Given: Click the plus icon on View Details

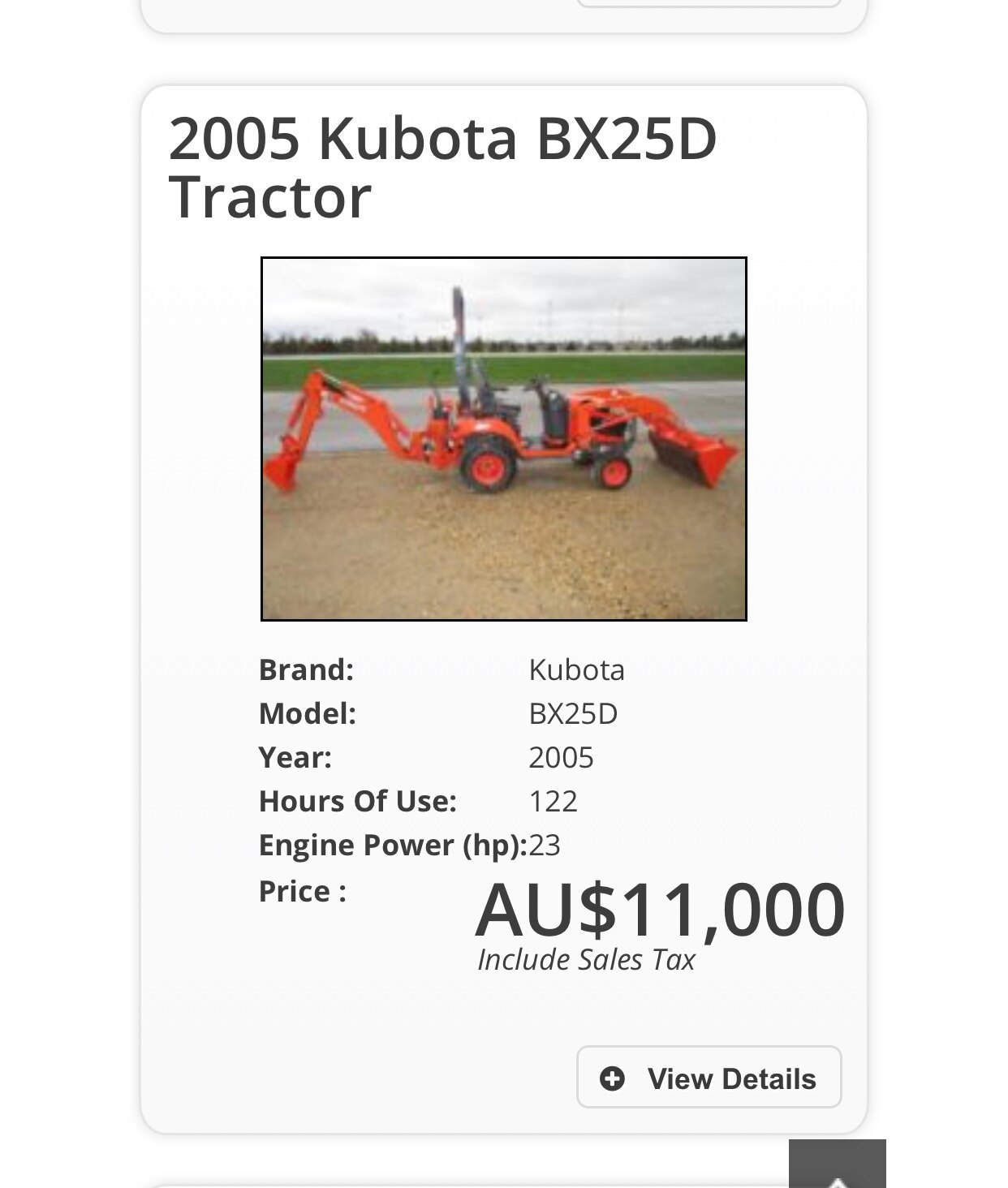Looking at the screenshot, I should [x=613, y=1078].
